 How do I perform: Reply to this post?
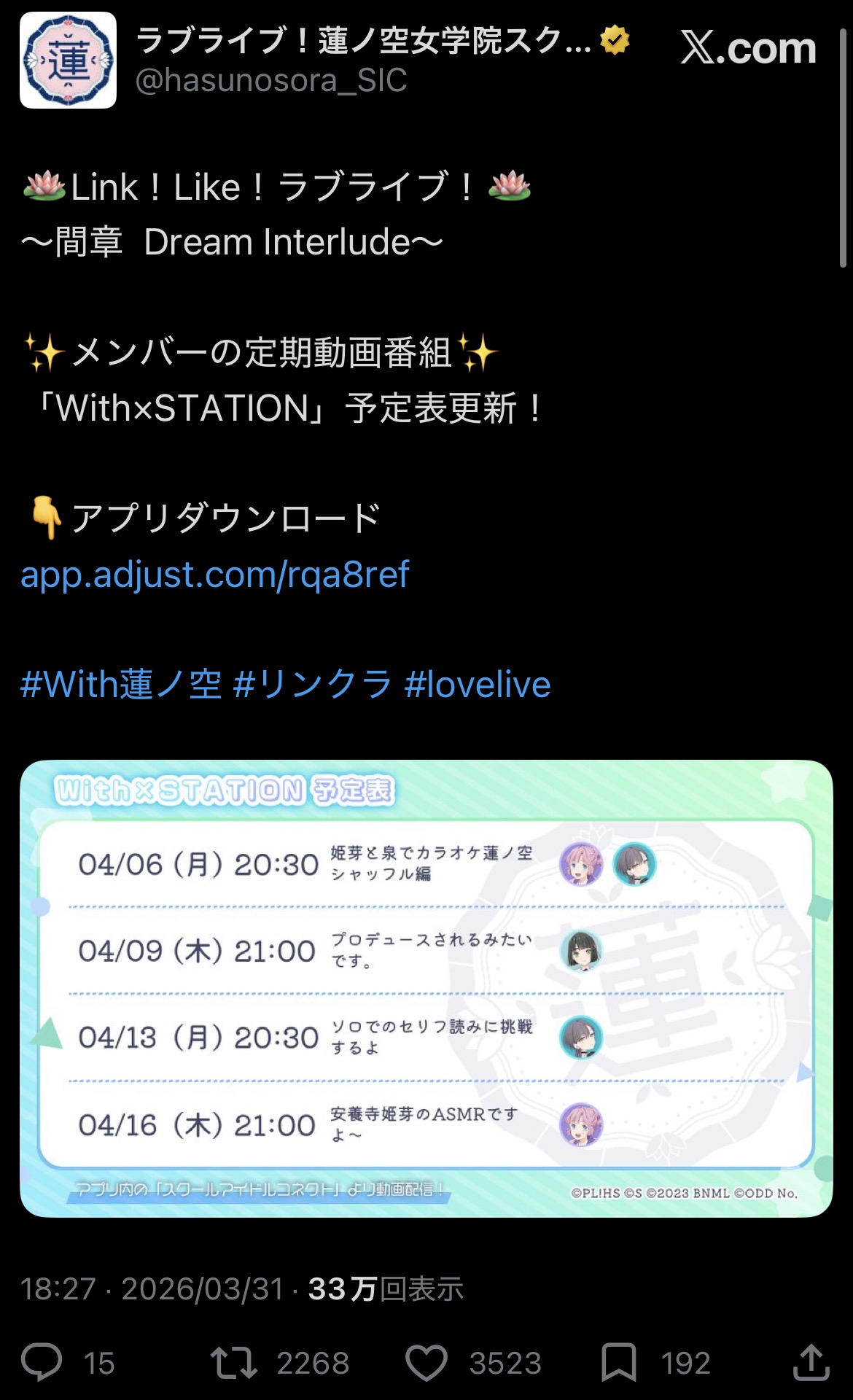[42, 1362]
